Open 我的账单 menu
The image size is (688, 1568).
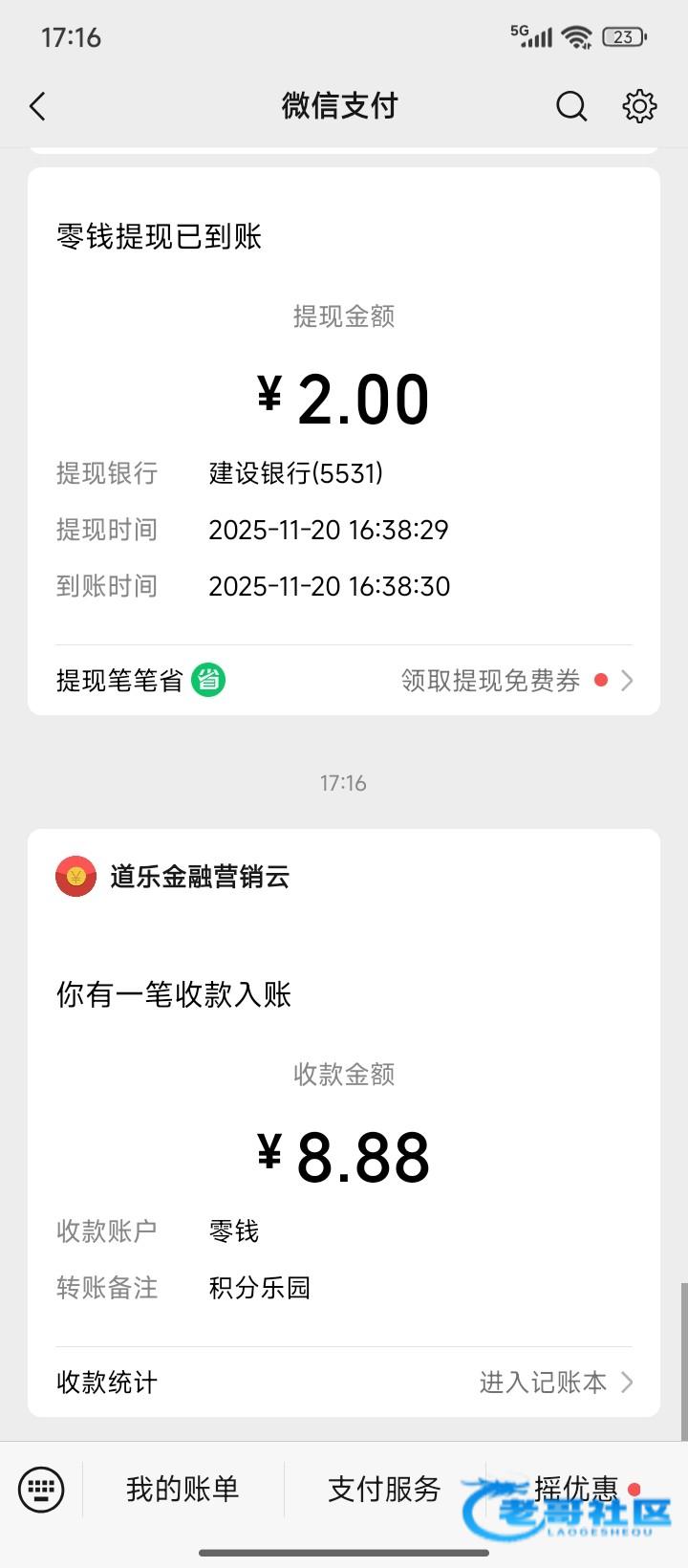pyautogui.click(x=183, y=1490)
